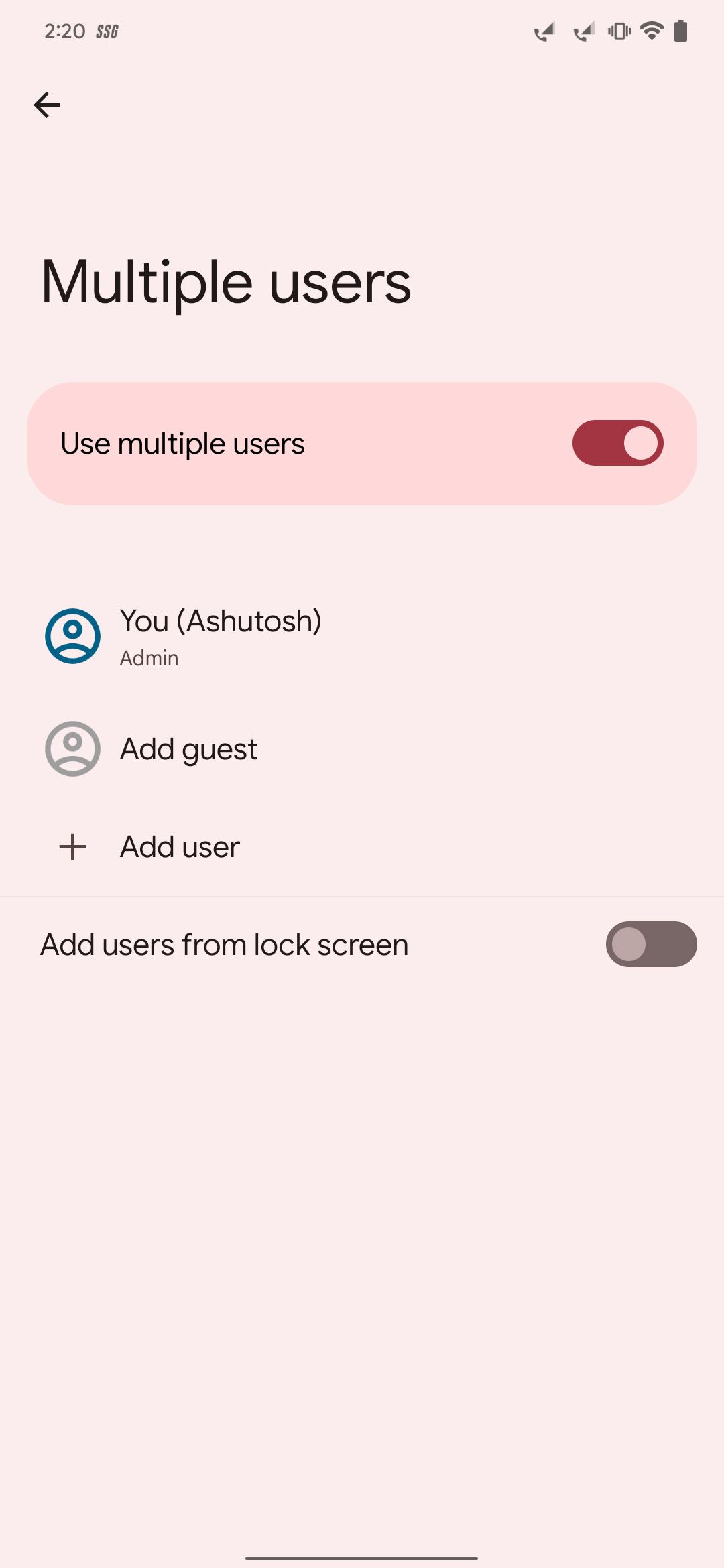Choose Add user
The image size is (724, 1568).
[x=180, y=847]
